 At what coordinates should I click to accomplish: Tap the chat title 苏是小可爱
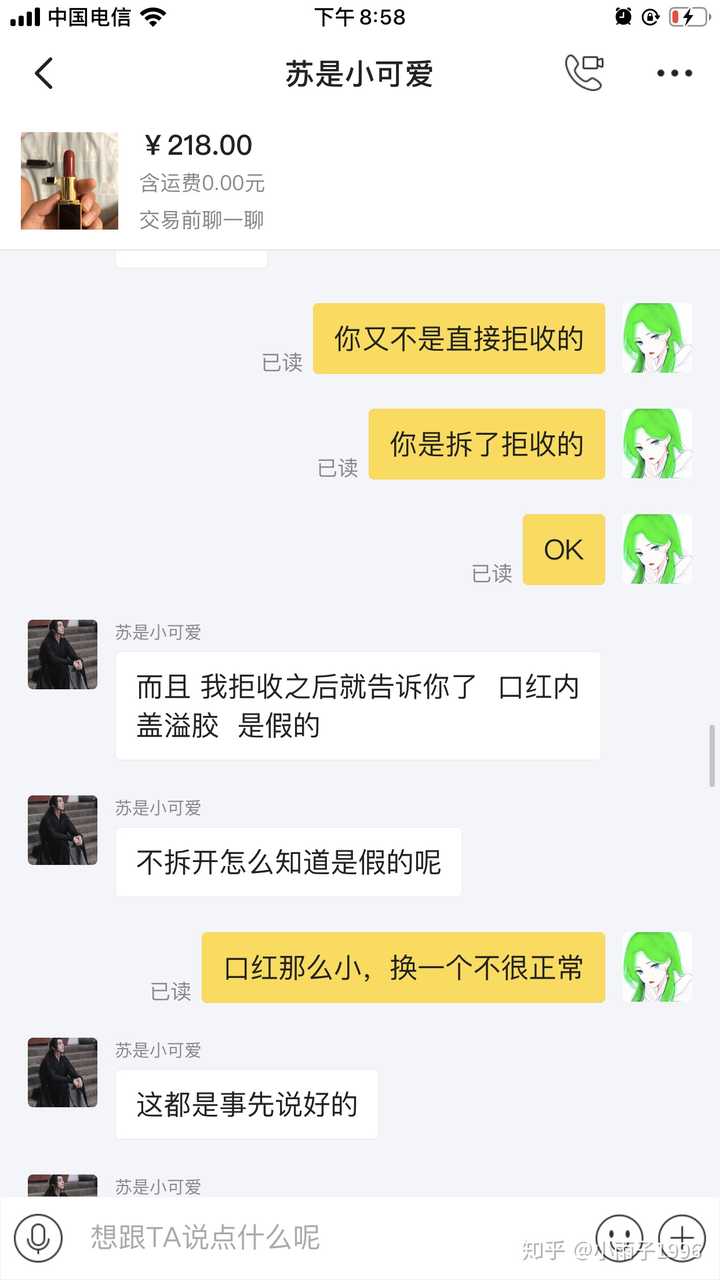click(x=360, y=73)
